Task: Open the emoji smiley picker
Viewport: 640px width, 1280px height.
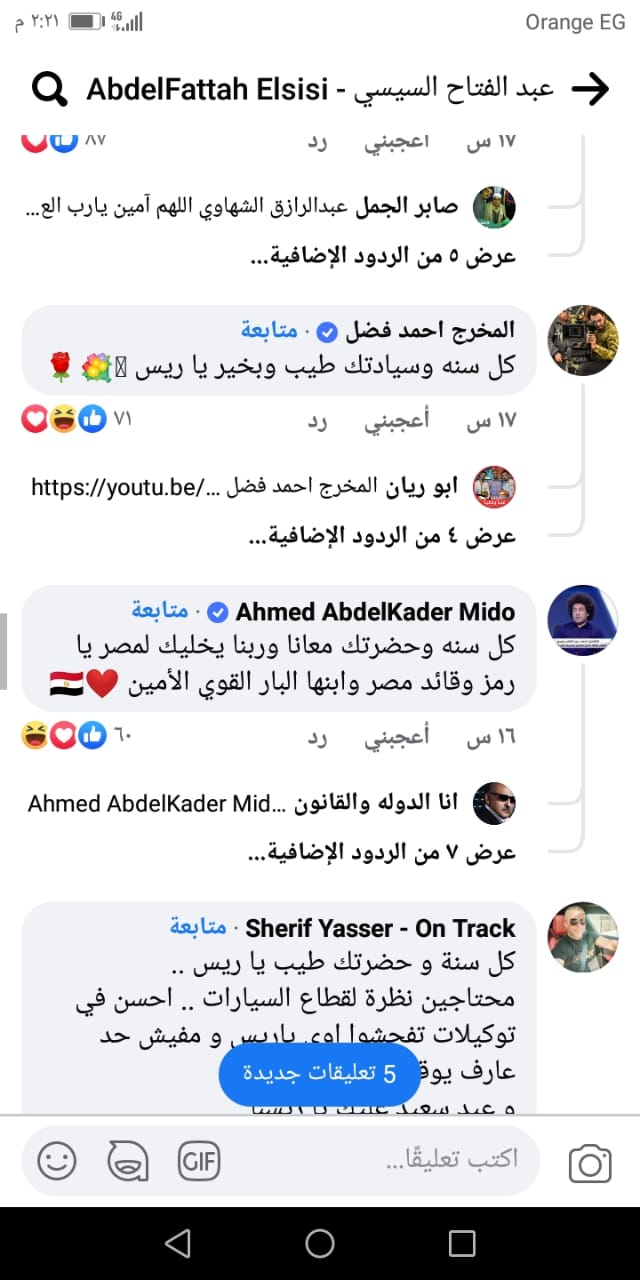Action: (57, 1161)
